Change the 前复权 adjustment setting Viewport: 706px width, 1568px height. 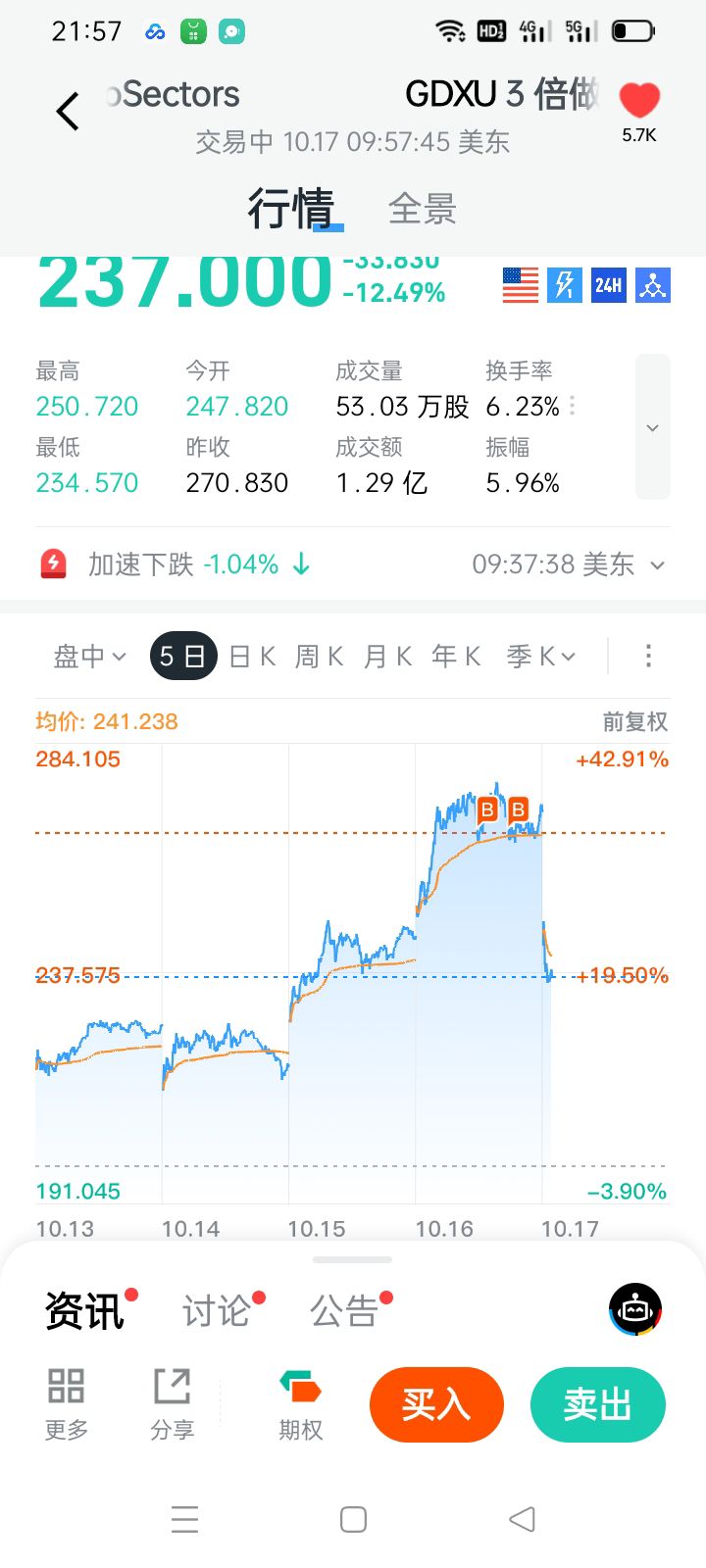click(x=634, y=722)
